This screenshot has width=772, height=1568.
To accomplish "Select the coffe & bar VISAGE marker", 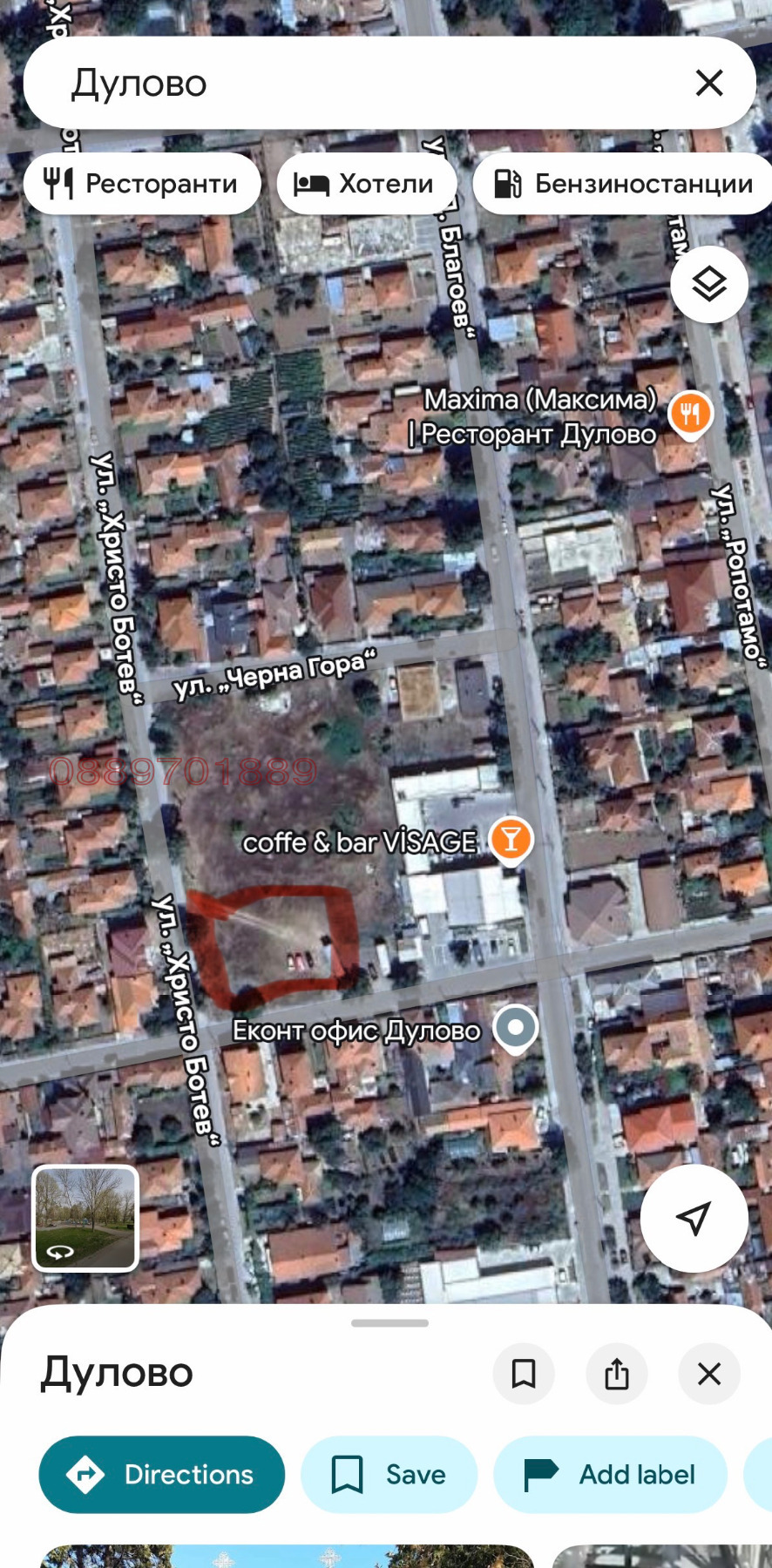I will pos(511,840).
